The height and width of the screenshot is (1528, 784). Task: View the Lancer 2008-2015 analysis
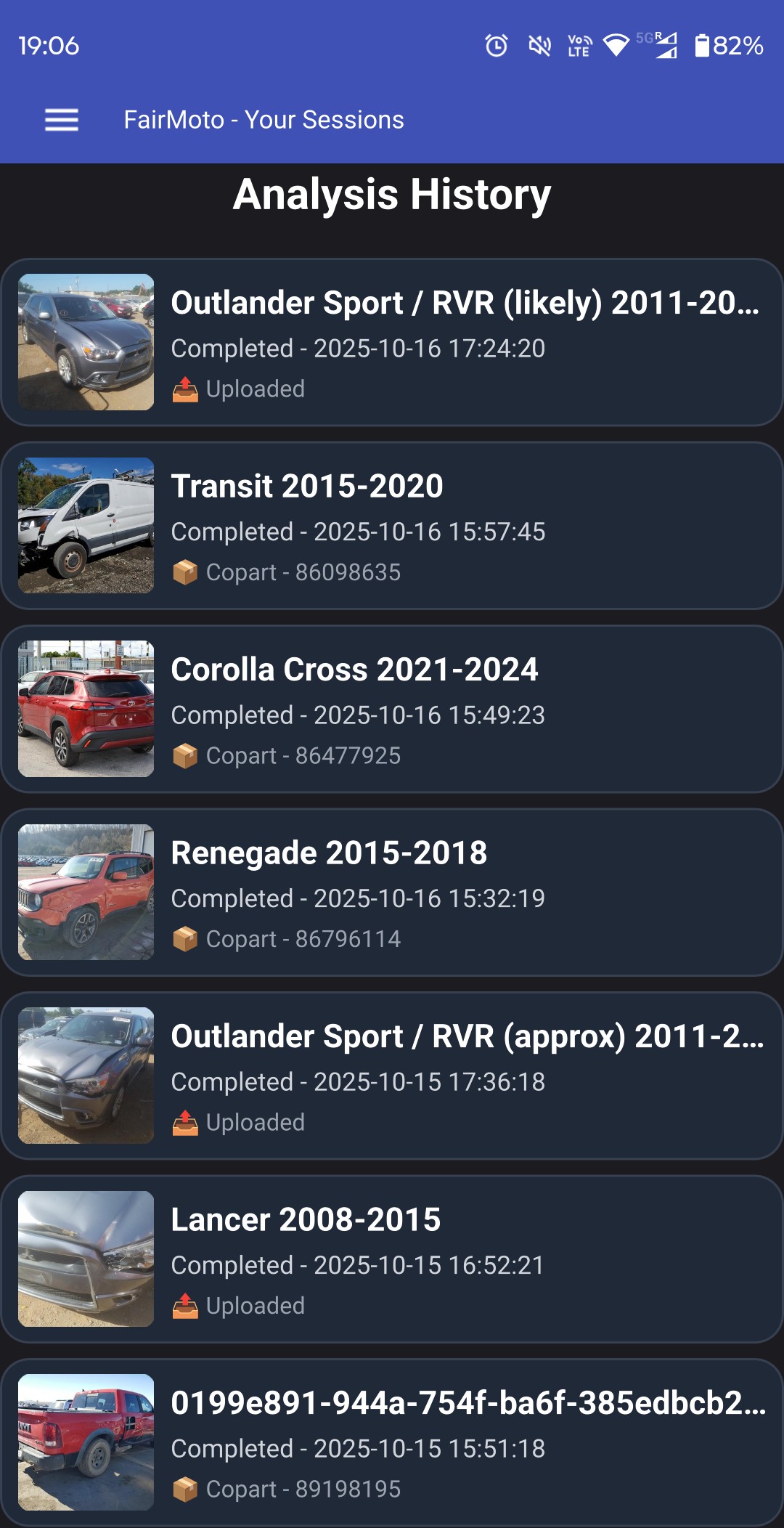[392, 1259]
